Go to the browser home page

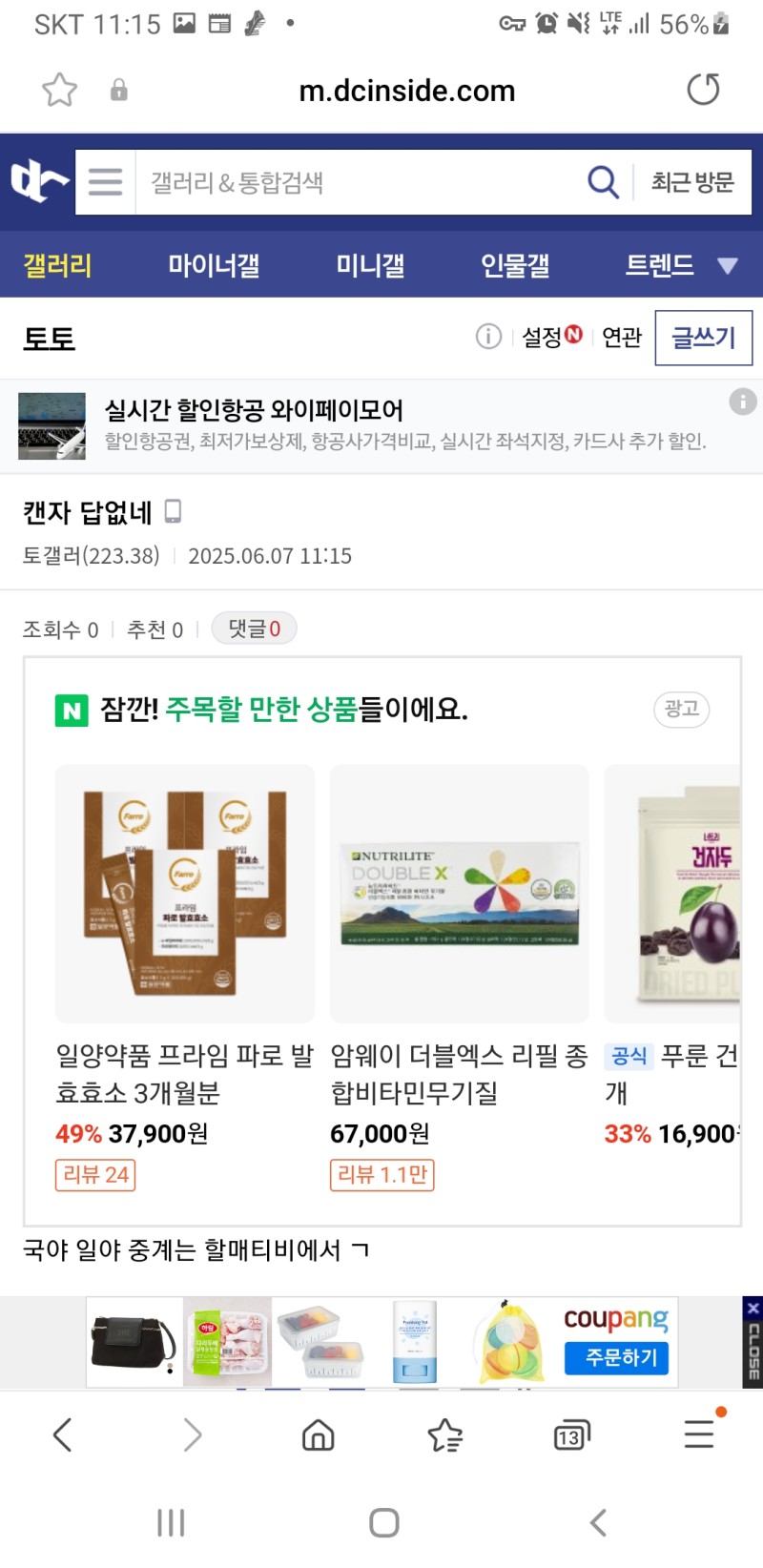click(x=318, y=1435)
